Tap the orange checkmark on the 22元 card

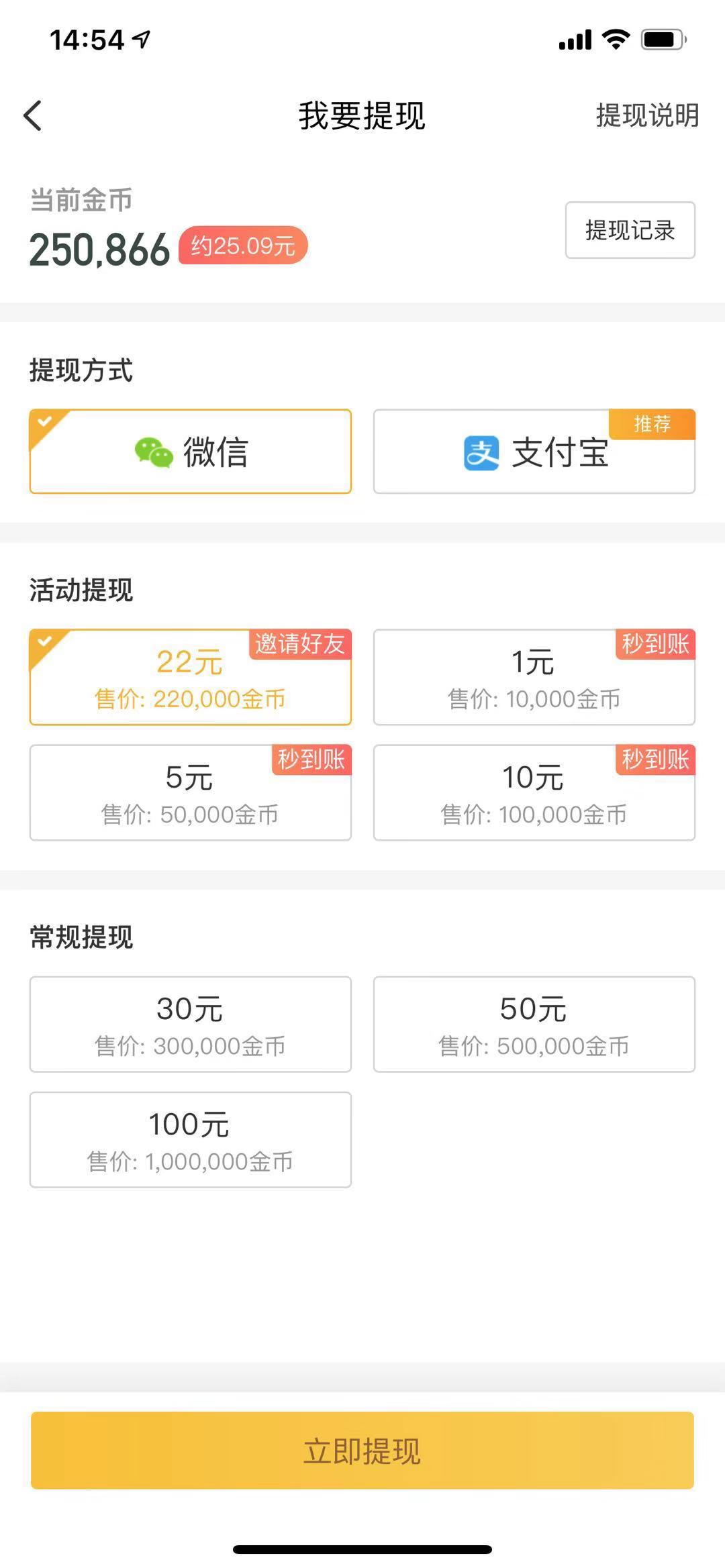click(44, 641)
